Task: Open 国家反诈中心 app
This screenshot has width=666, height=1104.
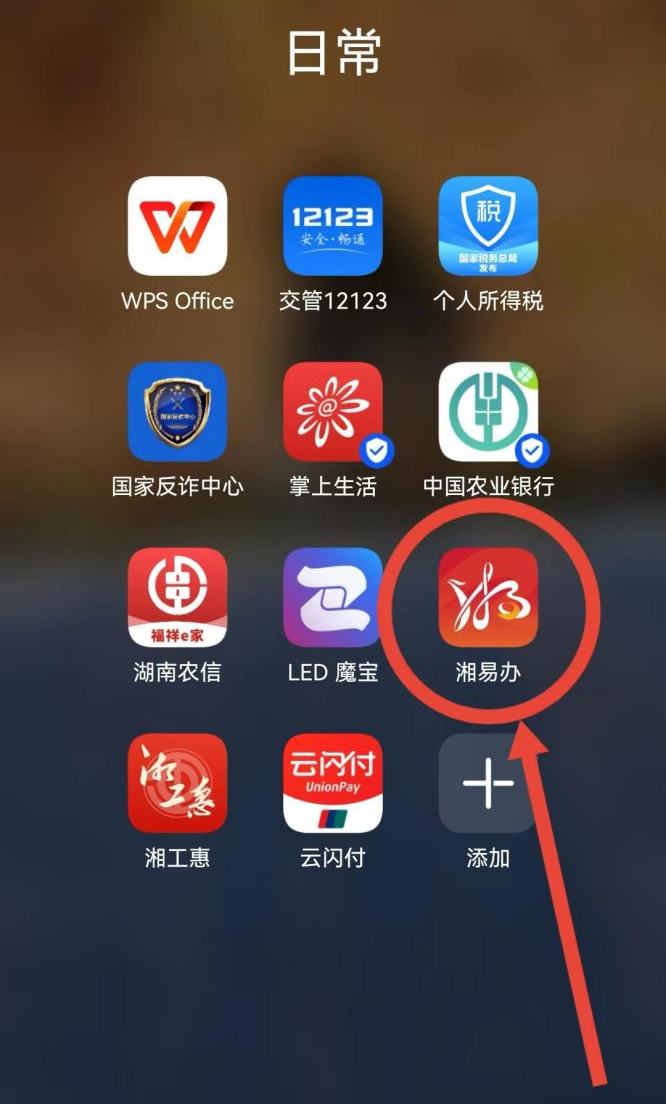Action: coord(177,411)
